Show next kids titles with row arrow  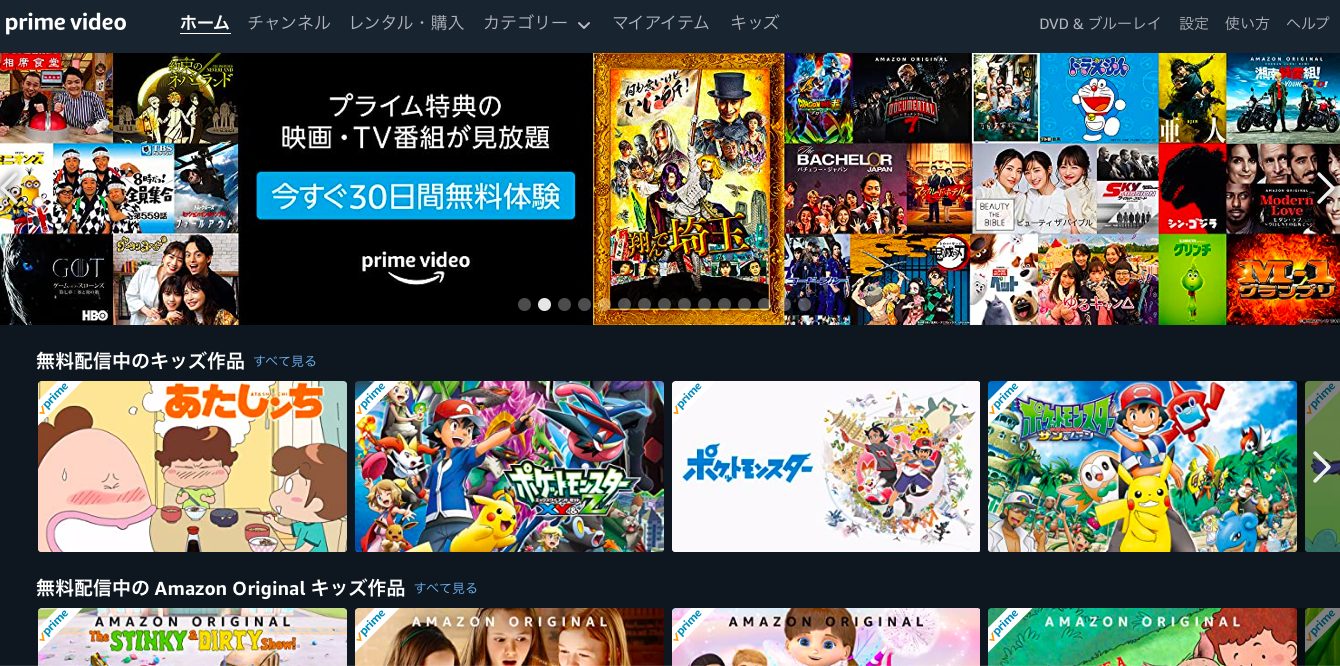1321,466
